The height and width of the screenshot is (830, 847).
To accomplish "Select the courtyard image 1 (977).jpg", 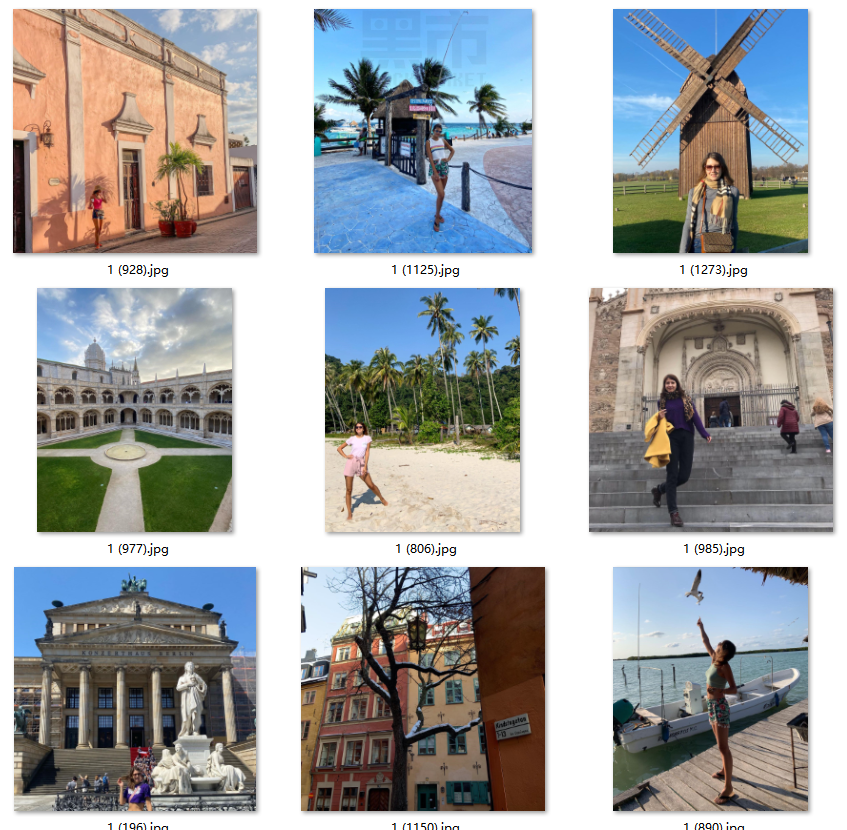I will 135,410.
